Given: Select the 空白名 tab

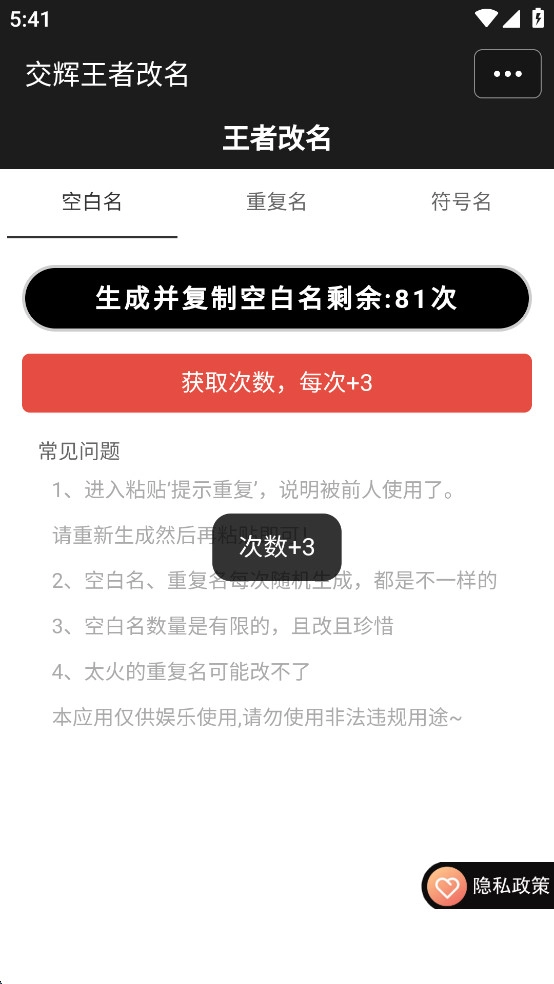Looking at the screenshot, I should [x=92, y=202].
